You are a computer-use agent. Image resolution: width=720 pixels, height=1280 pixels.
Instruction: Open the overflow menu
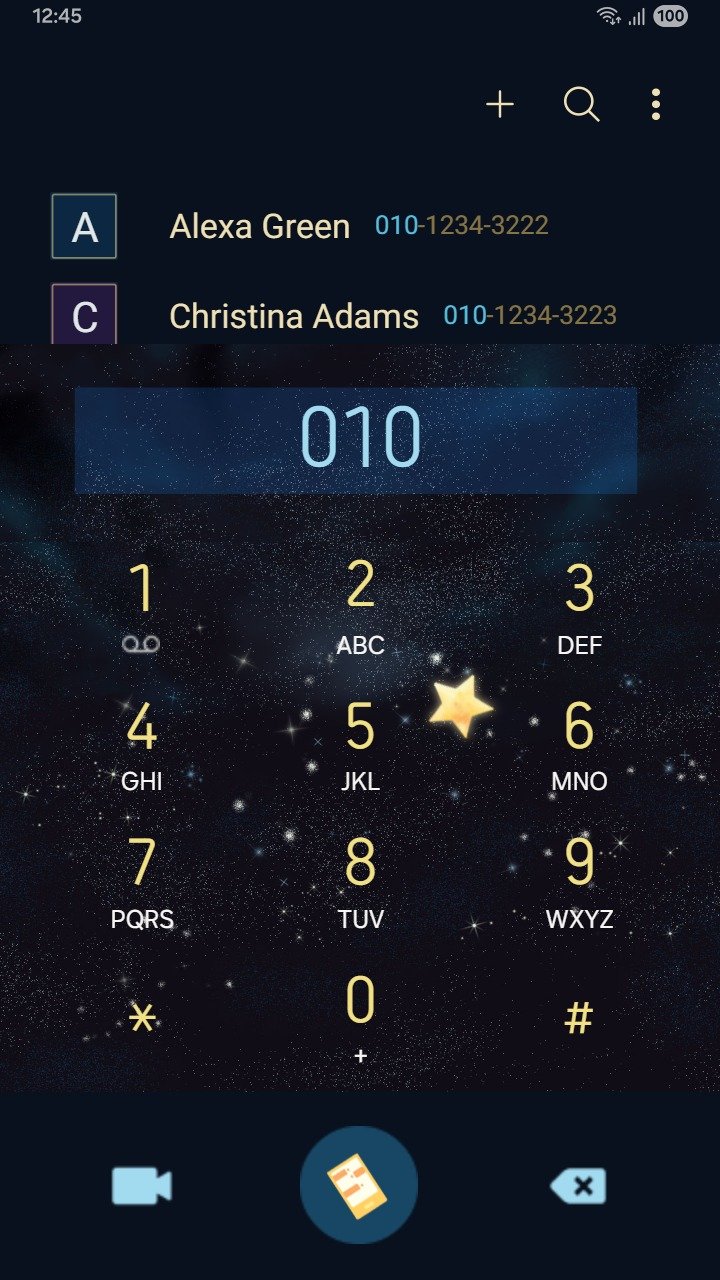(655, 104)
